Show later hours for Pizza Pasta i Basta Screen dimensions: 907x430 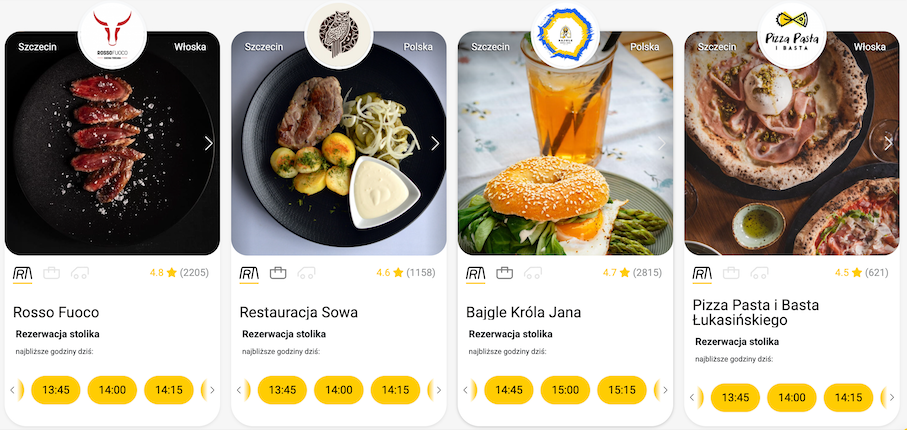point(893,397)
